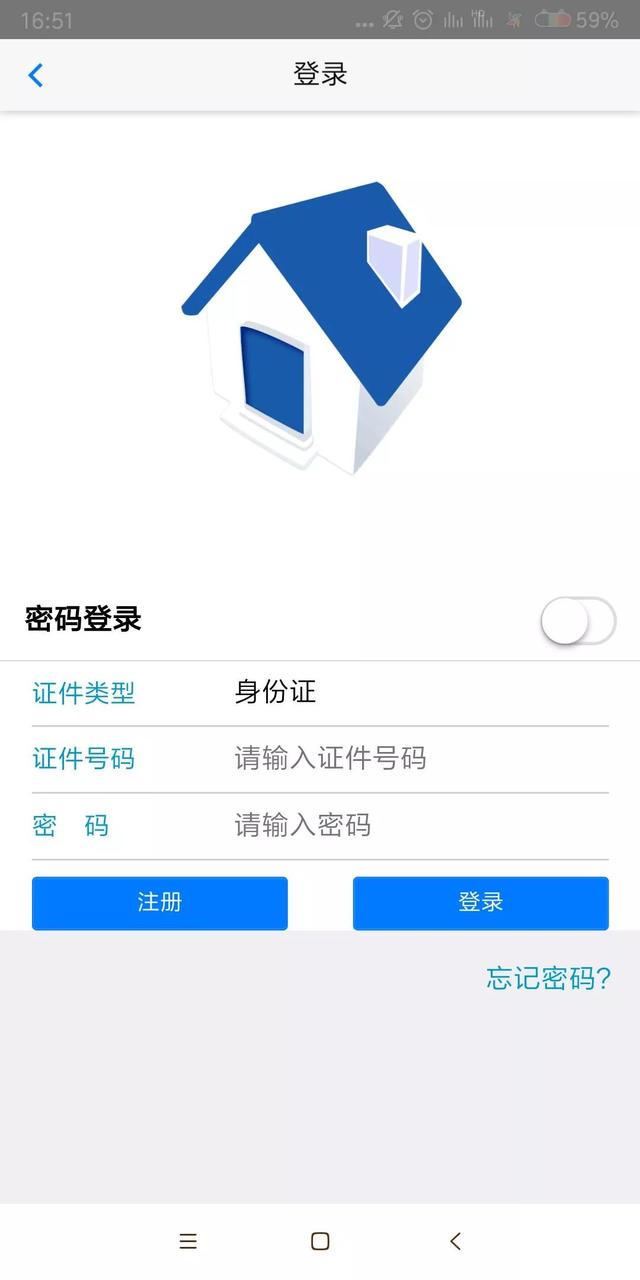Open recent apps from navigation bar
Image resolution: width=640 pixels, height=1280 pixels.
coord(188,1241)
